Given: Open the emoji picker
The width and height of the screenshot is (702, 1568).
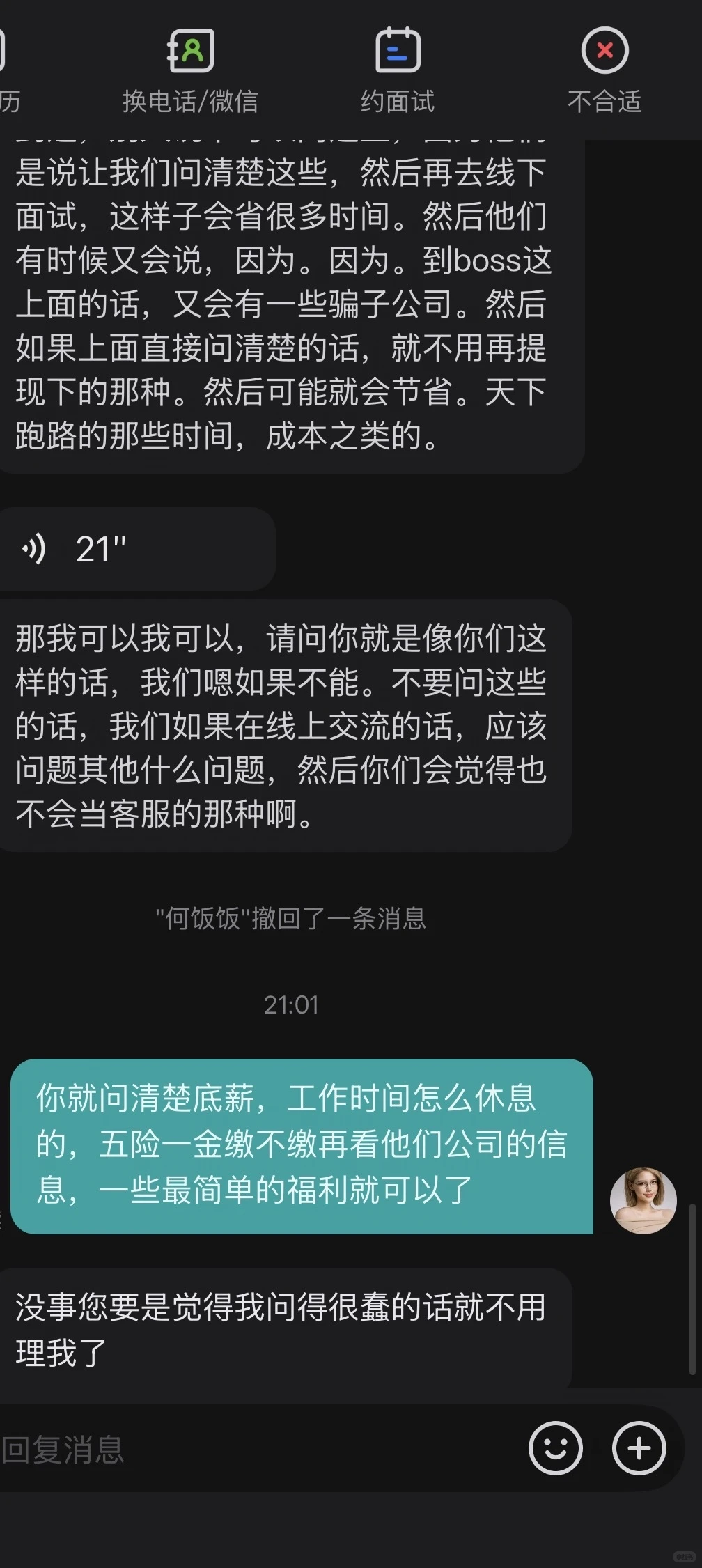Looking at the screenshot, I should pyautogui.click(x=555, y=1448).
